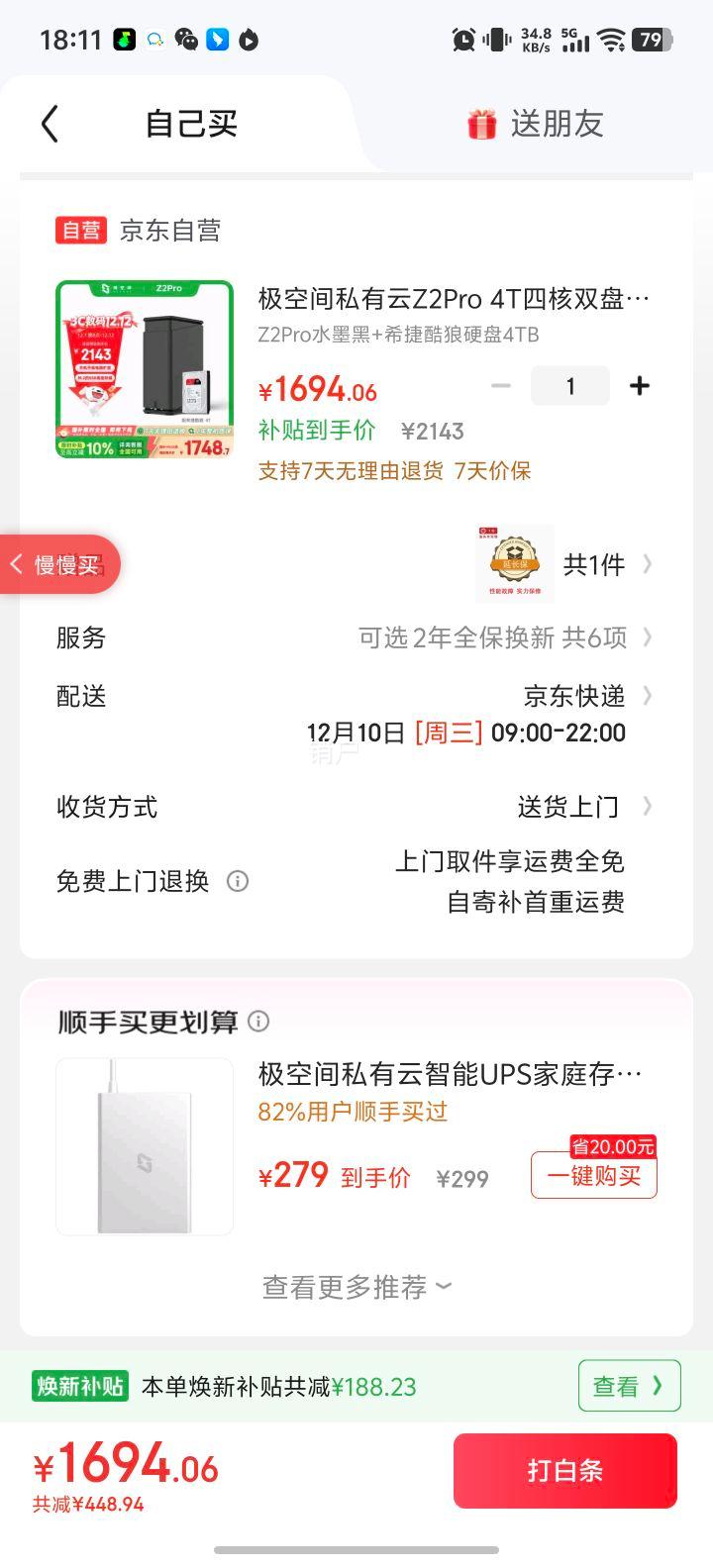Click 一键购买 for the UPS item
The width and height of the screenshot is (713, 1568).
point(593,1176)
